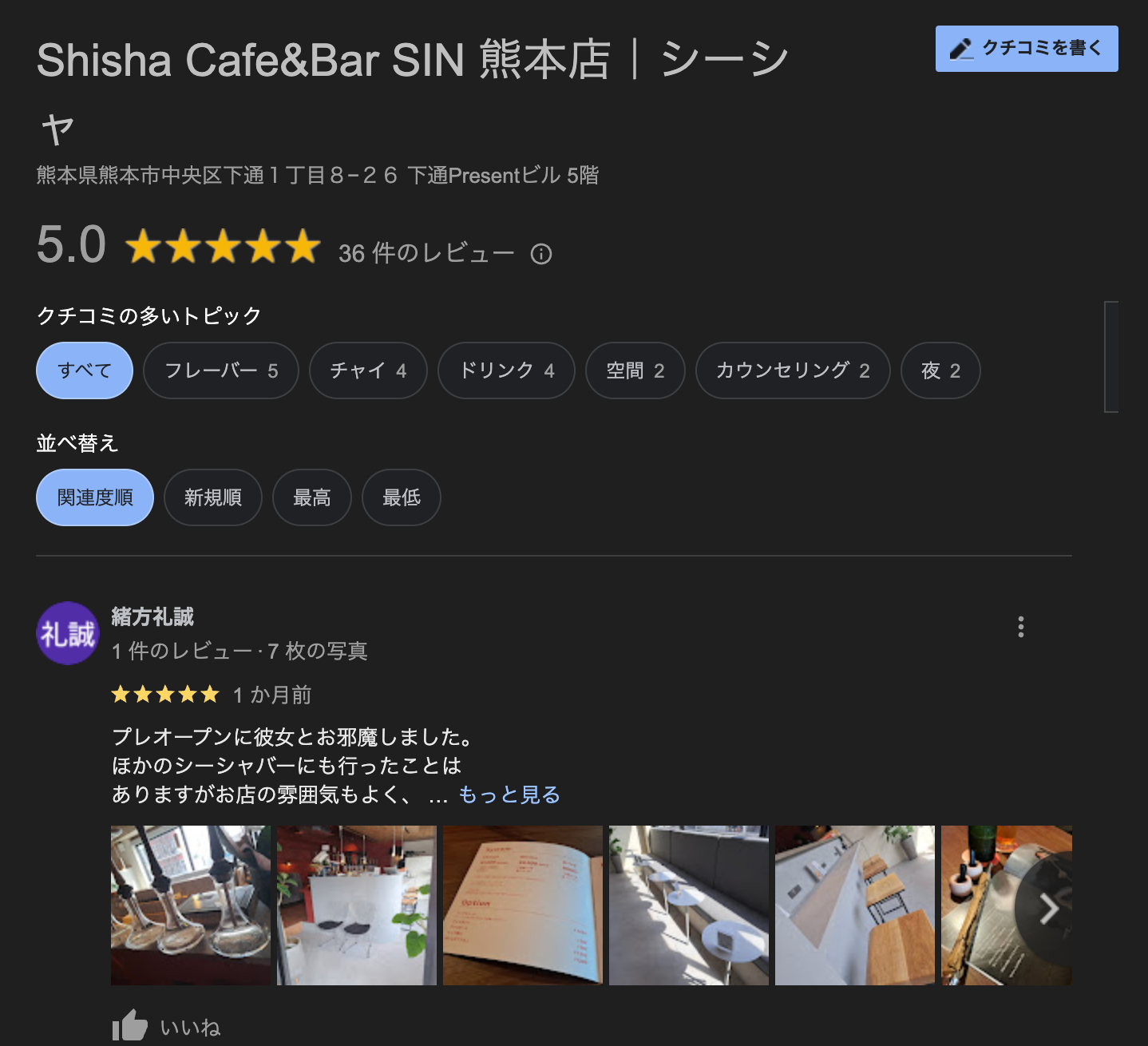The height and width of the screenshot is (1046, 1148).
Task: Sort reviews by 関連度順
Action: click(95, 497)
